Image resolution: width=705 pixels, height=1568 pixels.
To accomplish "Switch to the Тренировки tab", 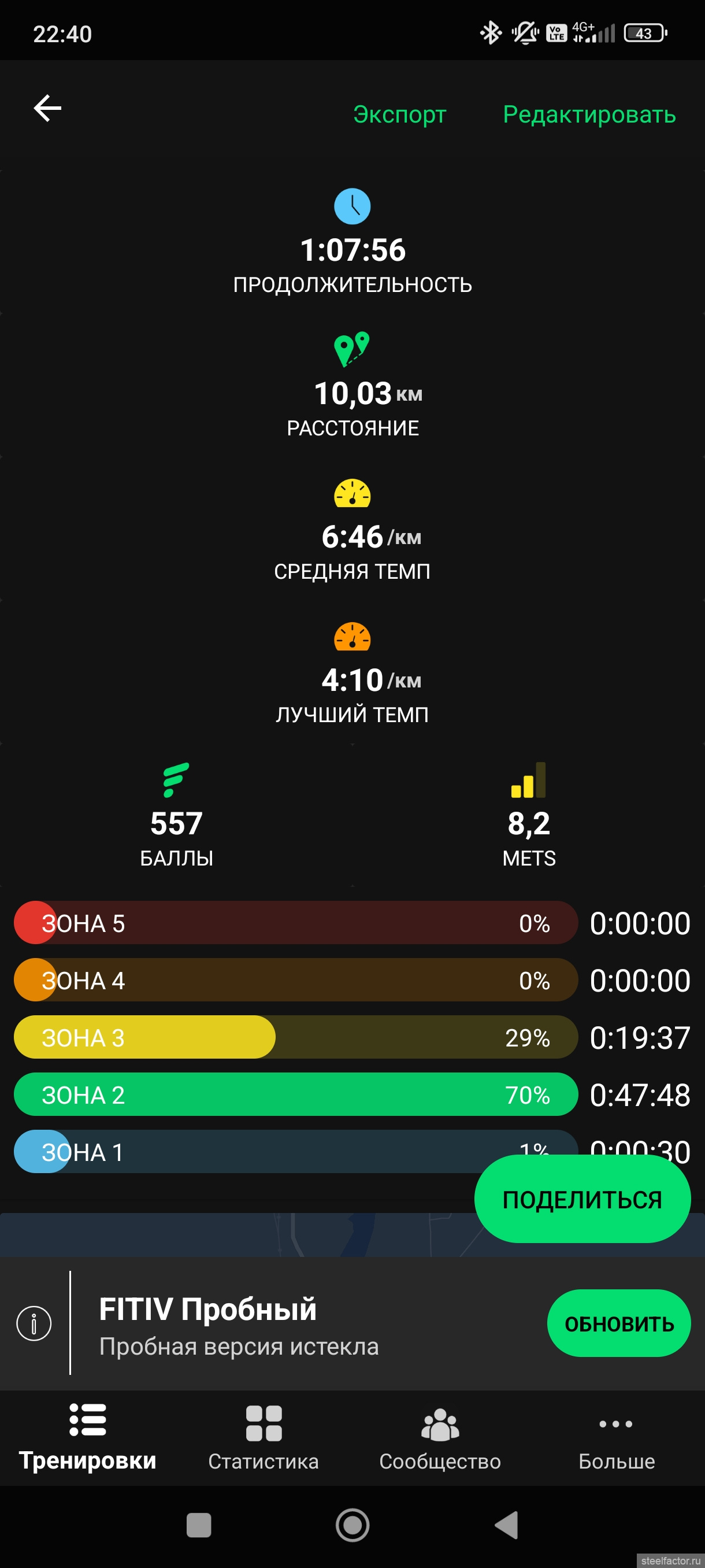I will (88, 1438).
